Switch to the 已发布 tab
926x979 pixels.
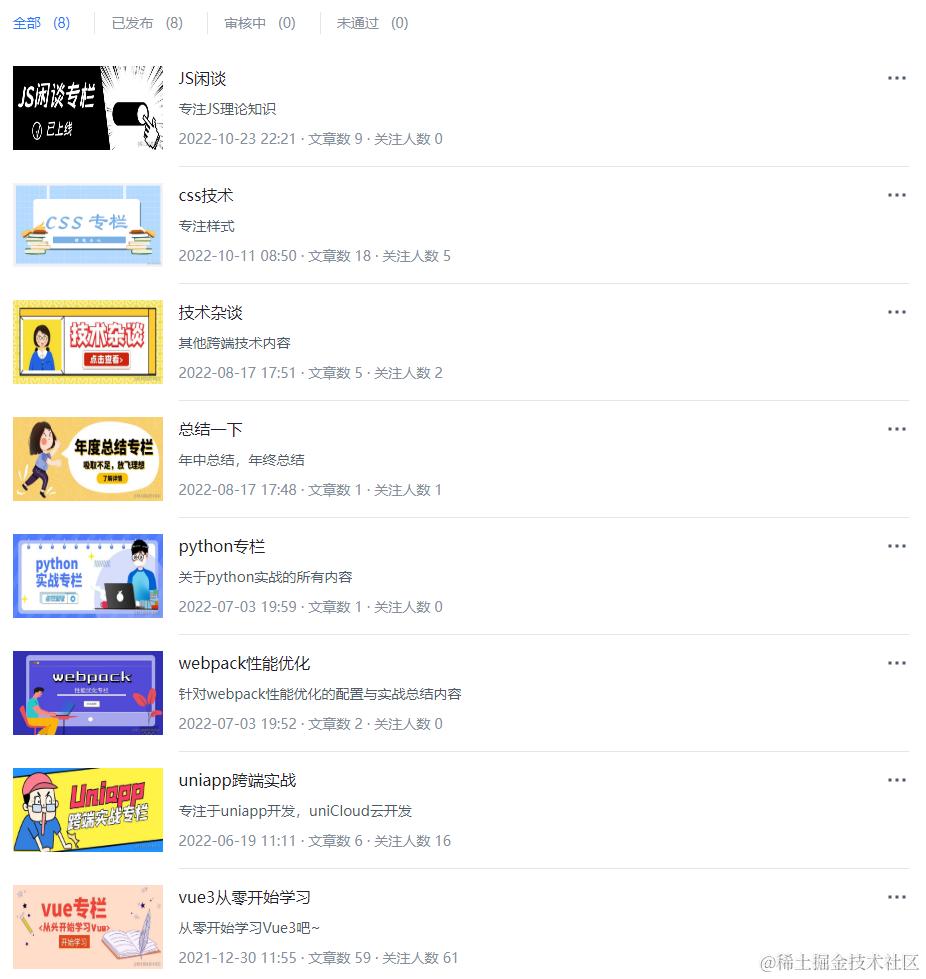click(147, 23)
